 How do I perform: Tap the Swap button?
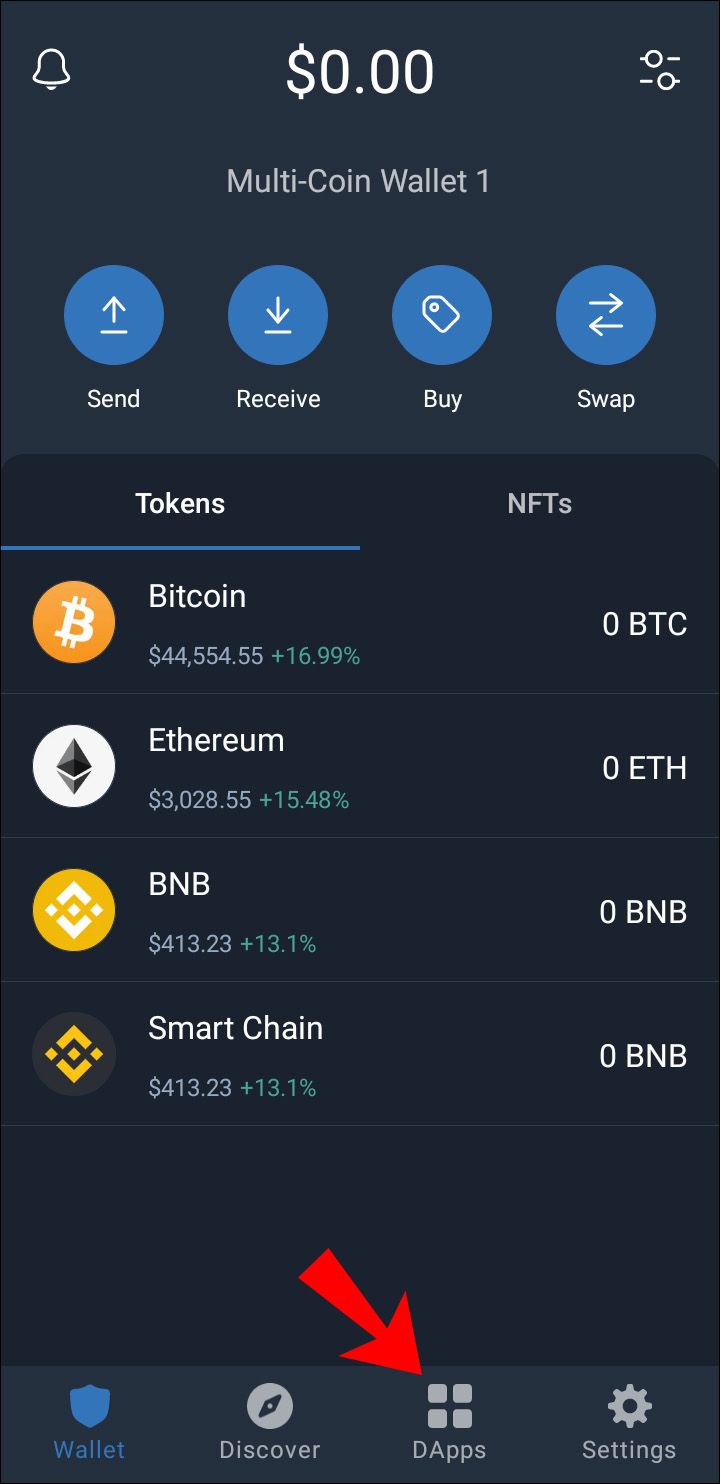(606, 317)
